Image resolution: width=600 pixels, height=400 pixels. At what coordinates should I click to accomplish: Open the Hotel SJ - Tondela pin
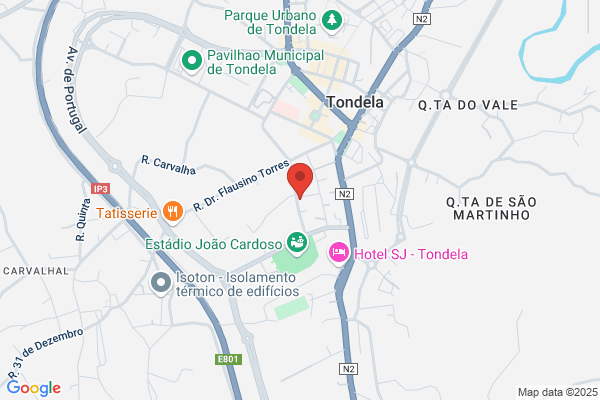339,253
